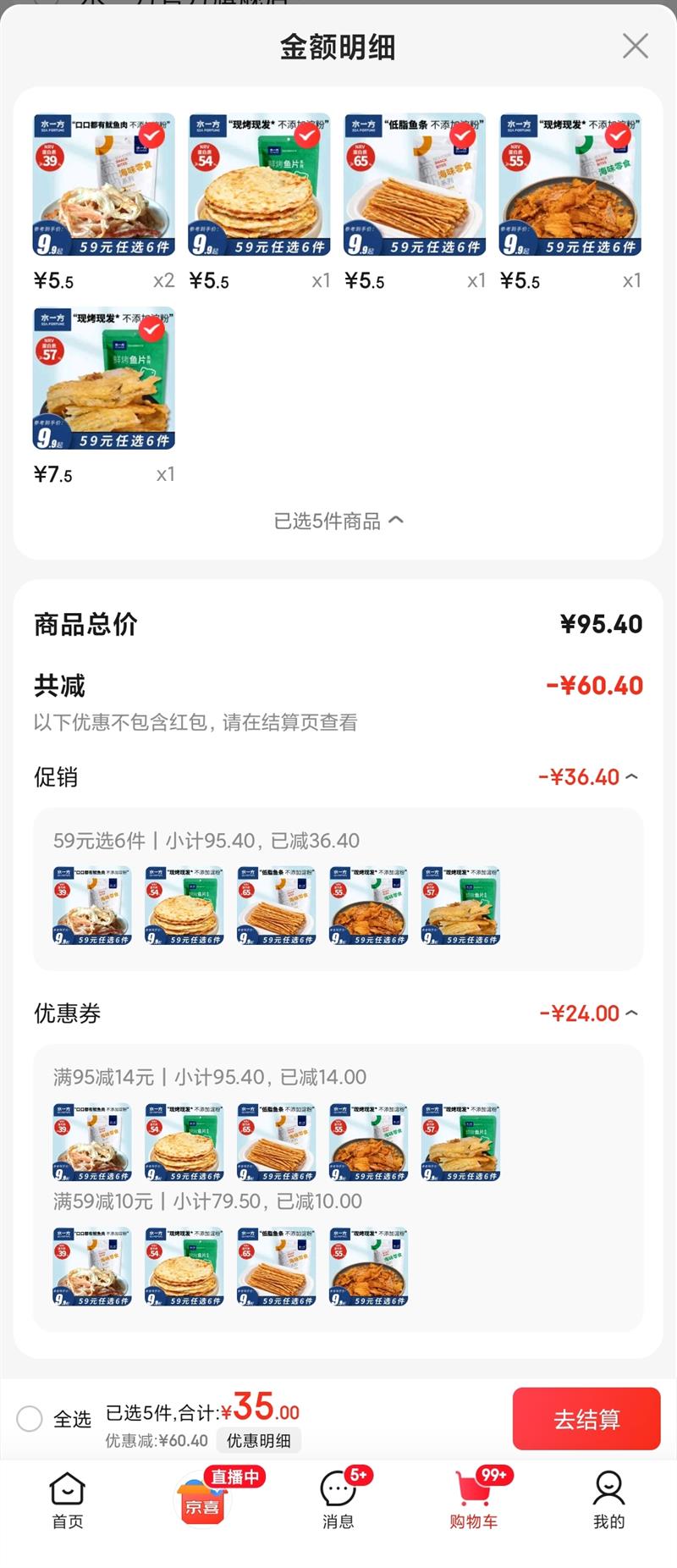View the 满59减10元 coupon entry

207,1201
